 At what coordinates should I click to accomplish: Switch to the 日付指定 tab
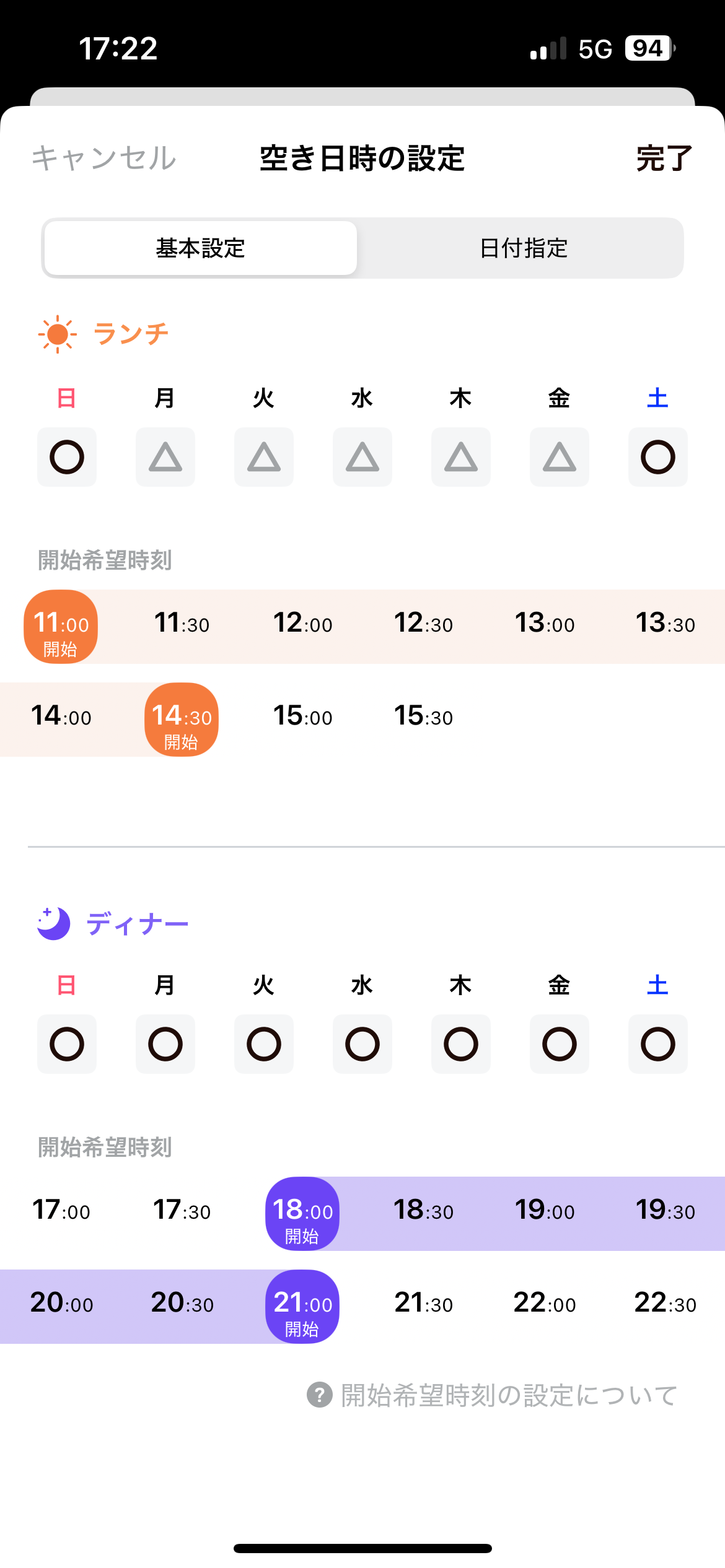click(524, 248)
